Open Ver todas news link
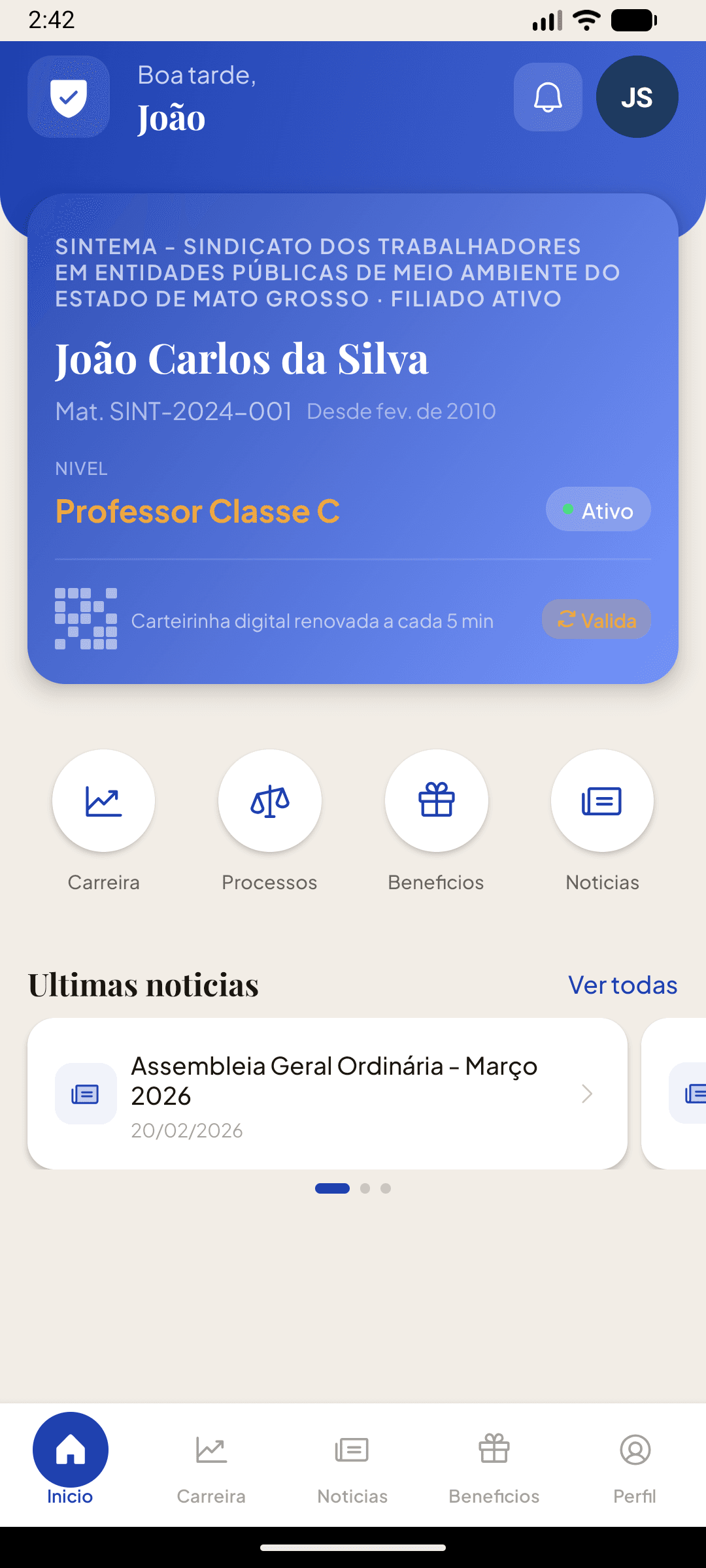 click(x=622, y=984)
